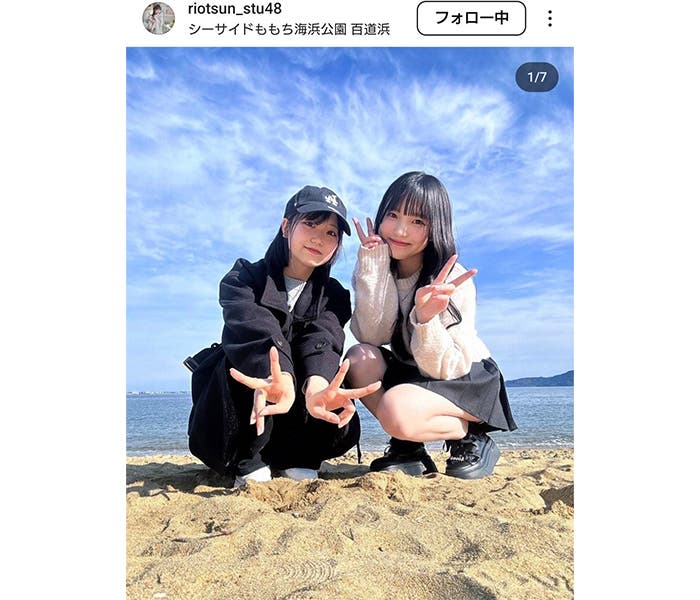700x600 pixels.
Task: Open the riotsun_stu48 username link
Action: click(x=235, y=9)
